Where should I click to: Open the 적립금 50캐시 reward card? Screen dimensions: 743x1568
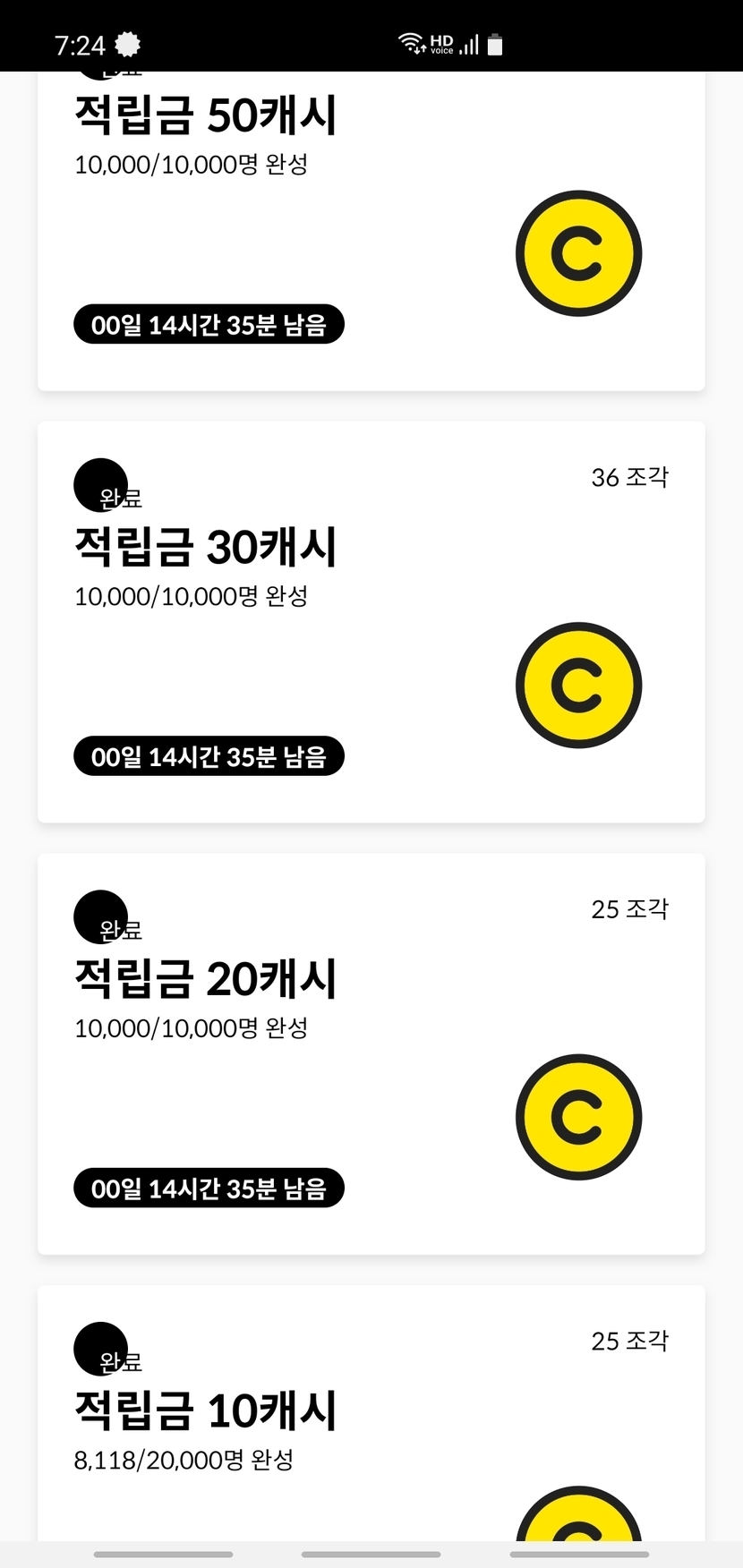(371, 233)
